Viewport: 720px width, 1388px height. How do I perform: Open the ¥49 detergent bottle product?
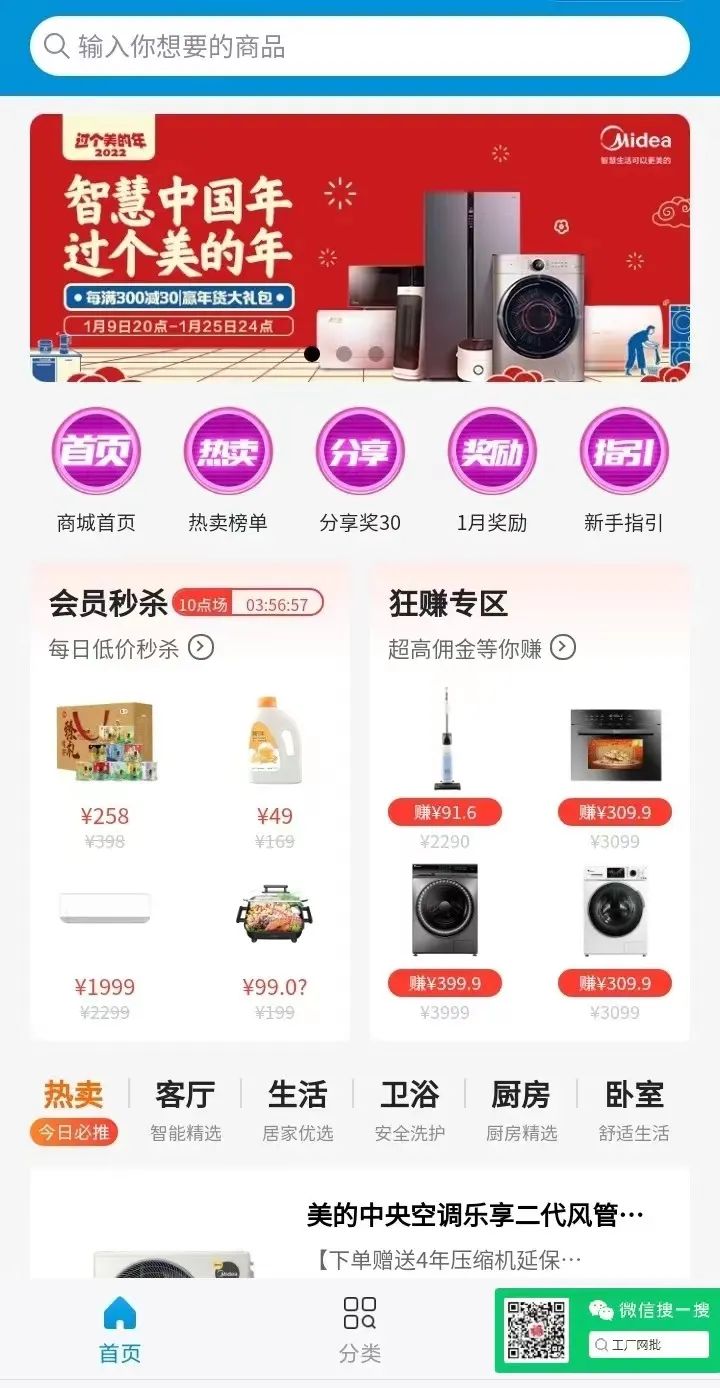(275, 772)
